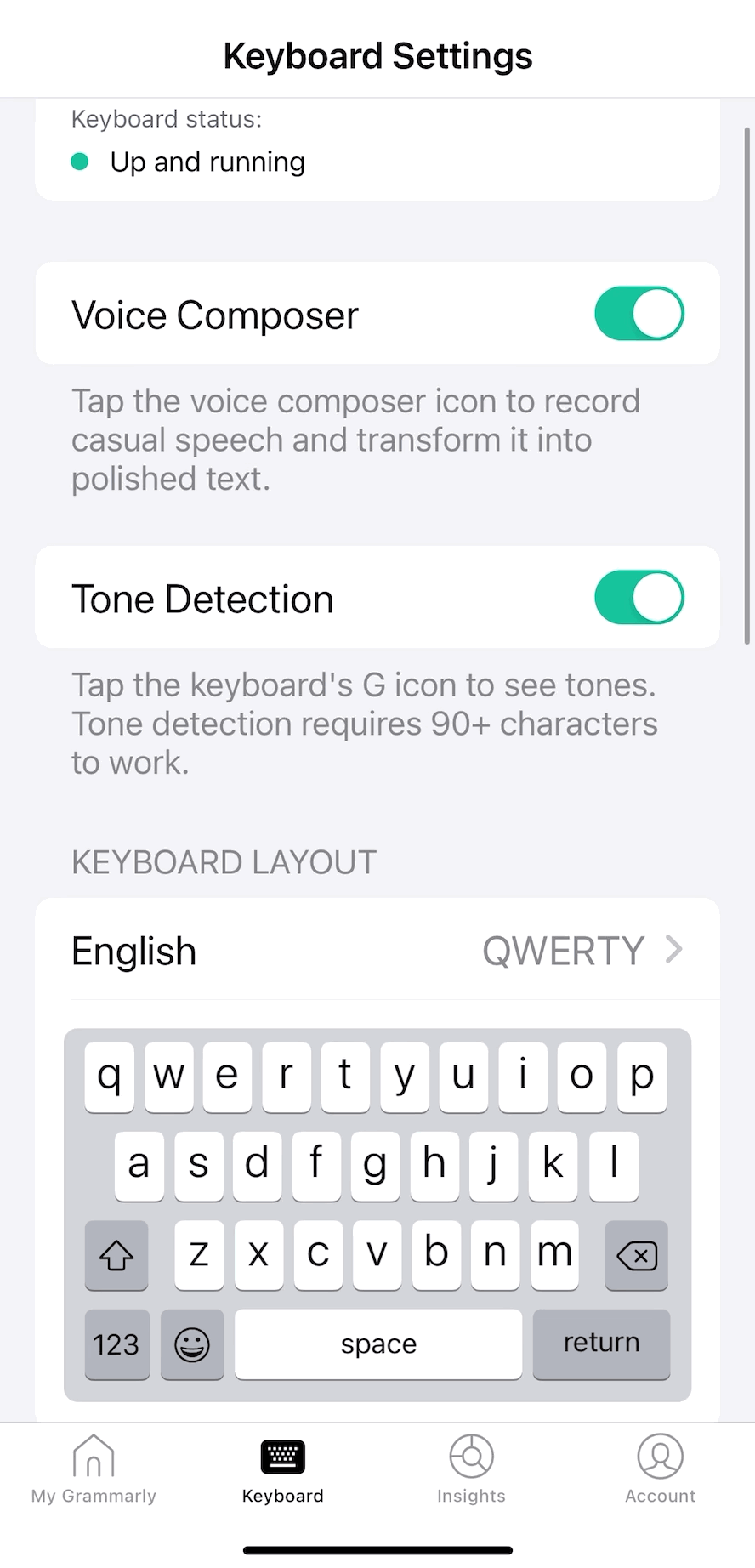Select the Keyboard tab
The width and height of the screenshot is (755, 1568).
tap(282, 1469)
